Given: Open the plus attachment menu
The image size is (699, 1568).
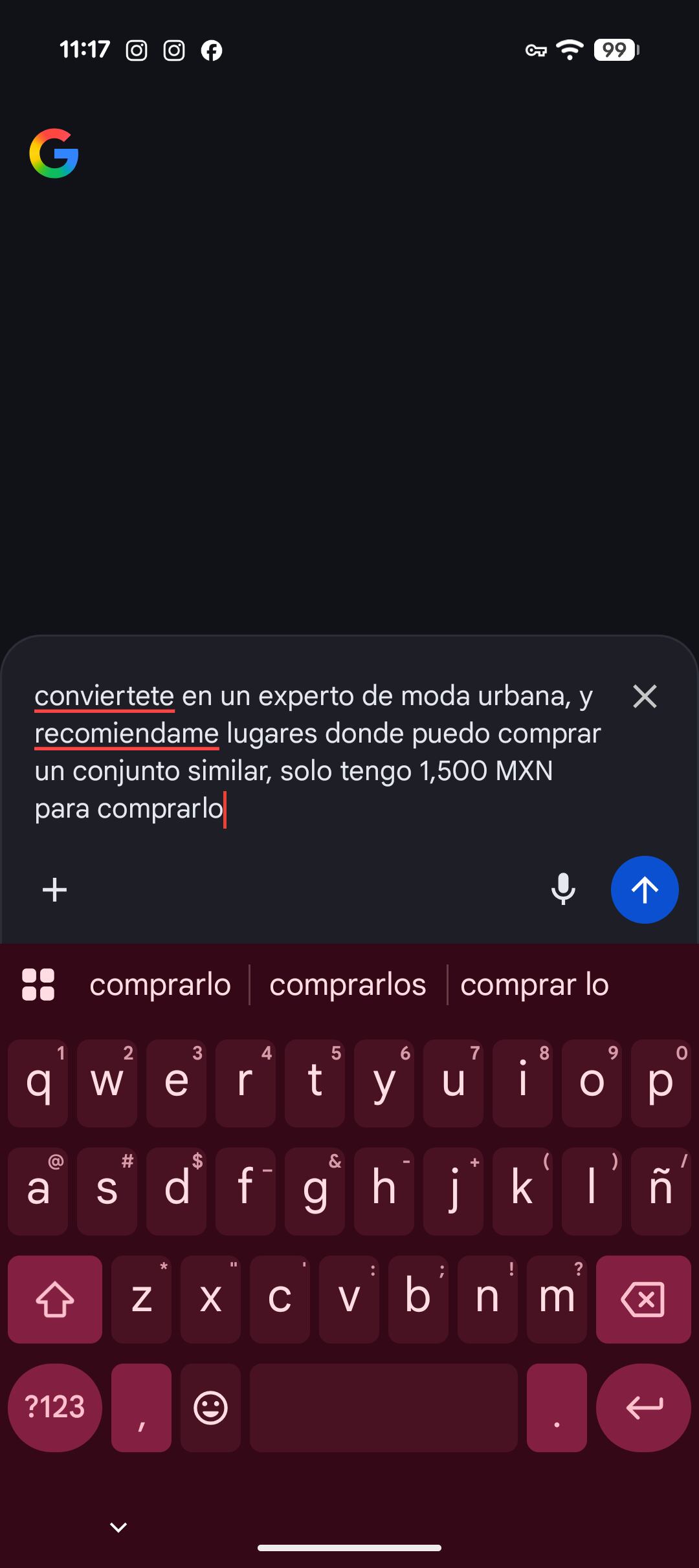Looking at the screenshot, I should [x=55, y=890].
